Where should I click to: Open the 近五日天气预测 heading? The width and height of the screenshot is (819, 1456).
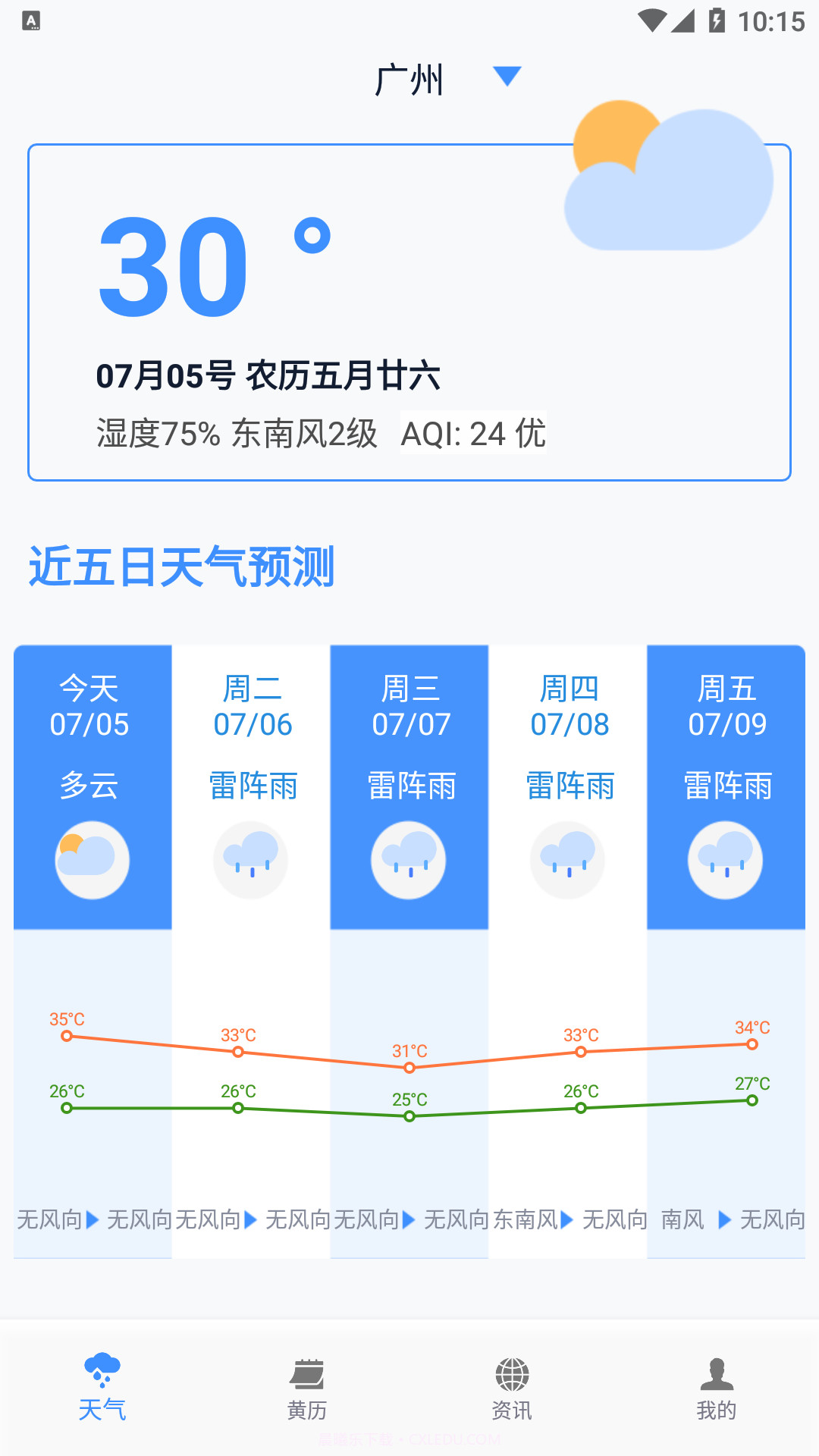(x=182, y=564)
